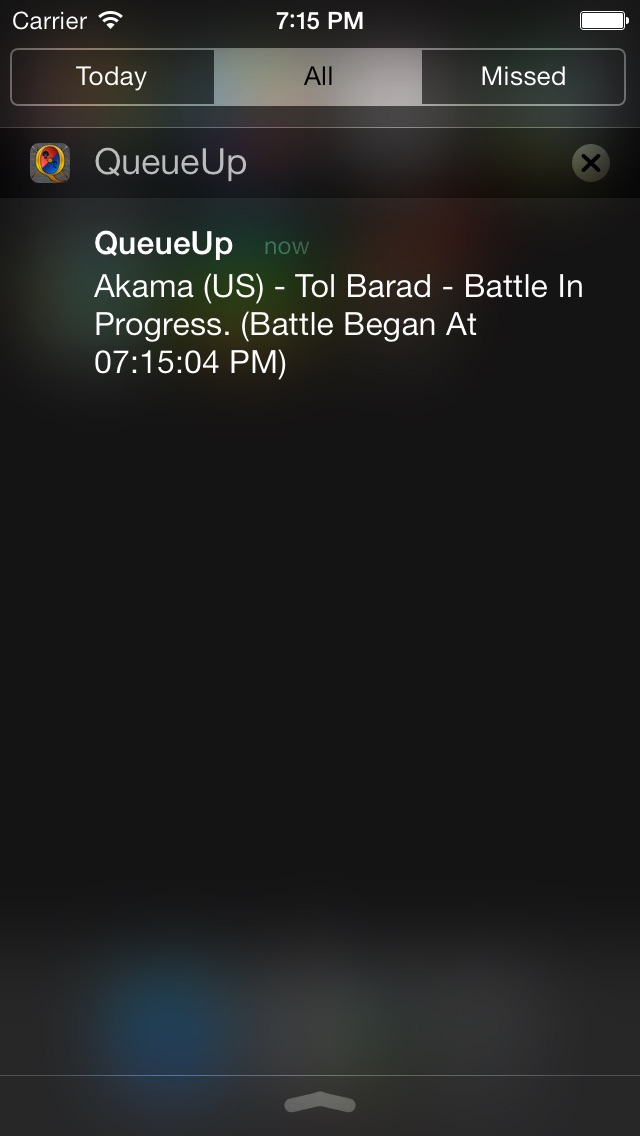Switch to the Today tab
640x1136 pixels.
112,77
